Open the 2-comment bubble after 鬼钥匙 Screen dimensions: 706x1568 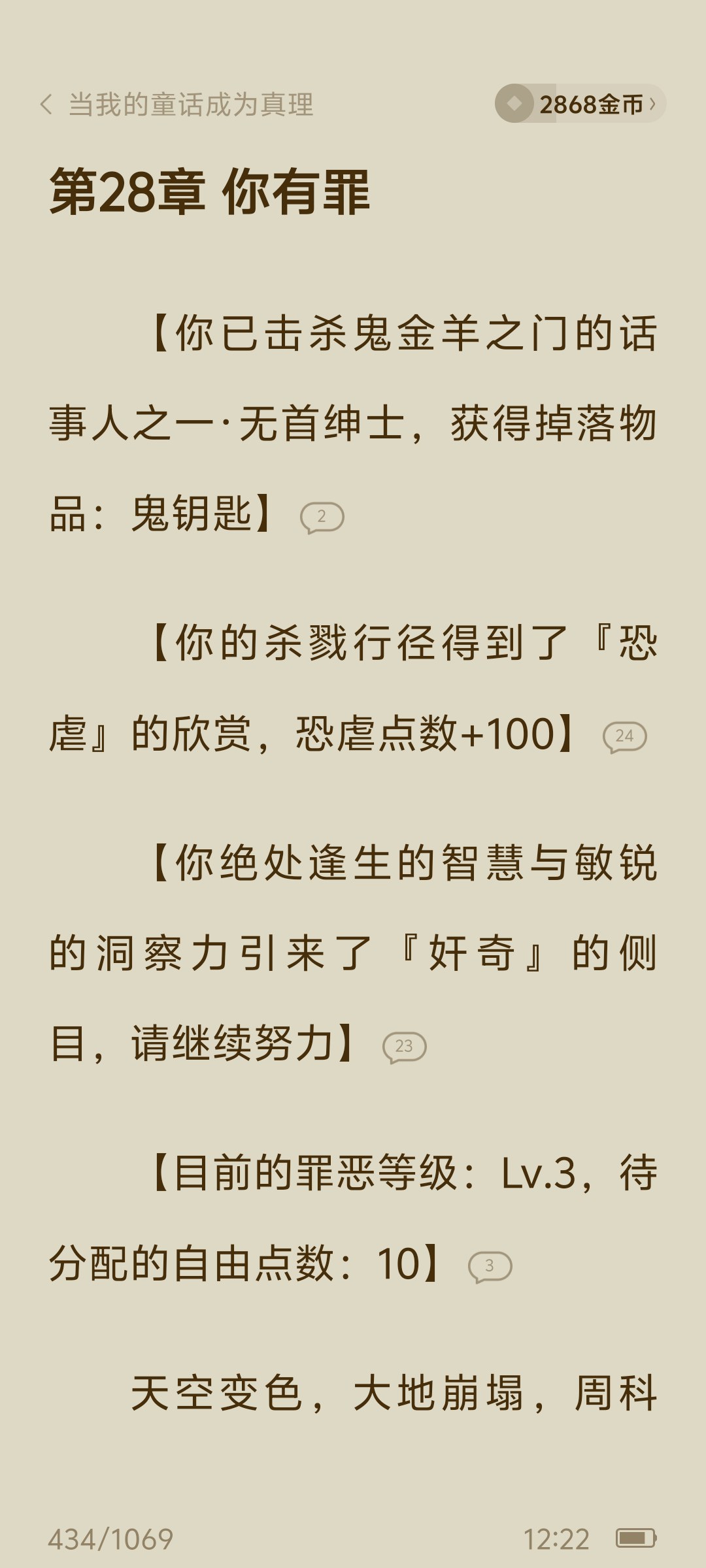(x=322, y=517)
